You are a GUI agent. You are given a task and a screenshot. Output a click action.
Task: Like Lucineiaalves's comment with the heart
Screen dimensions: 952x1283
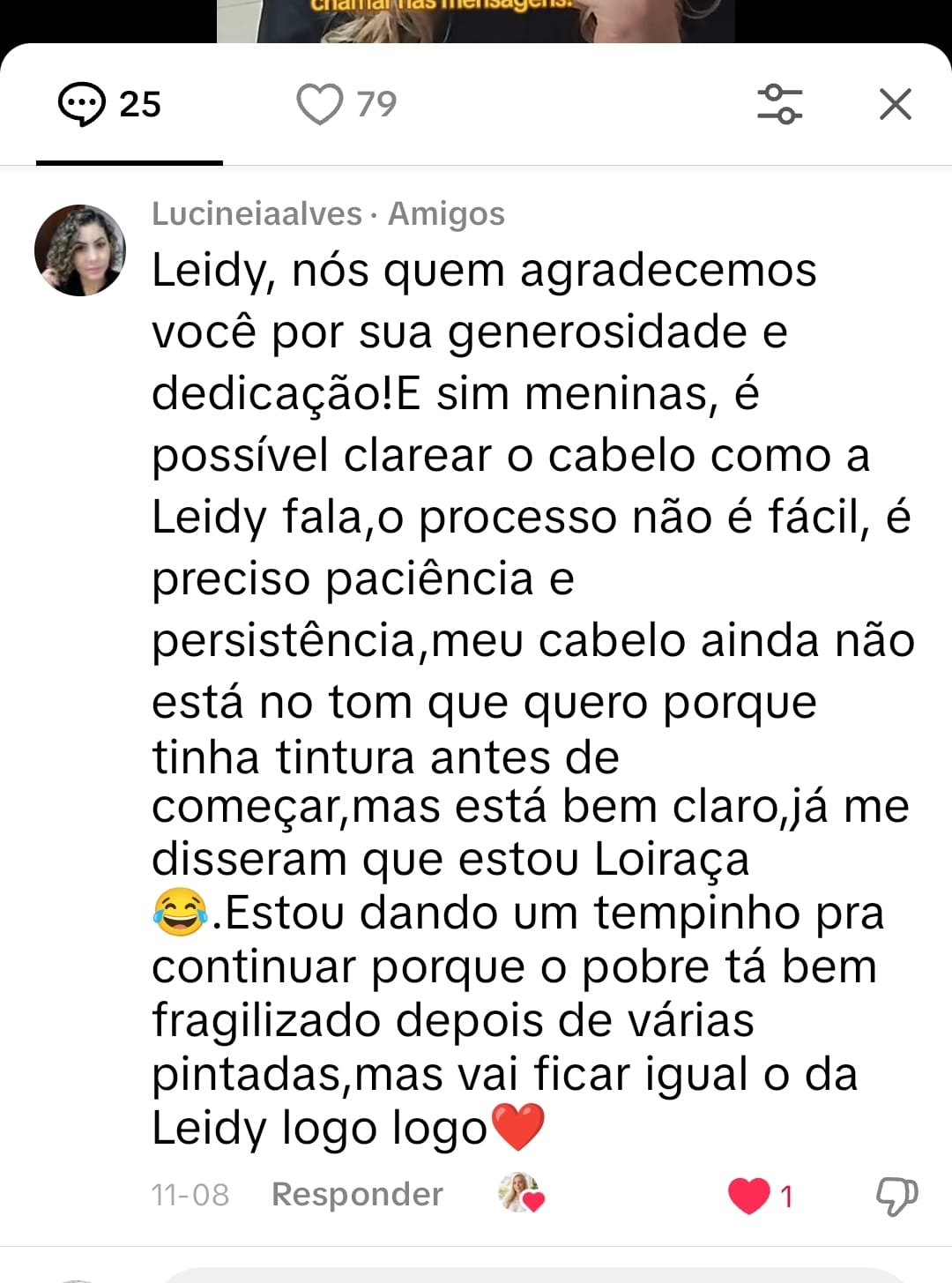(x=749, y=1196)
